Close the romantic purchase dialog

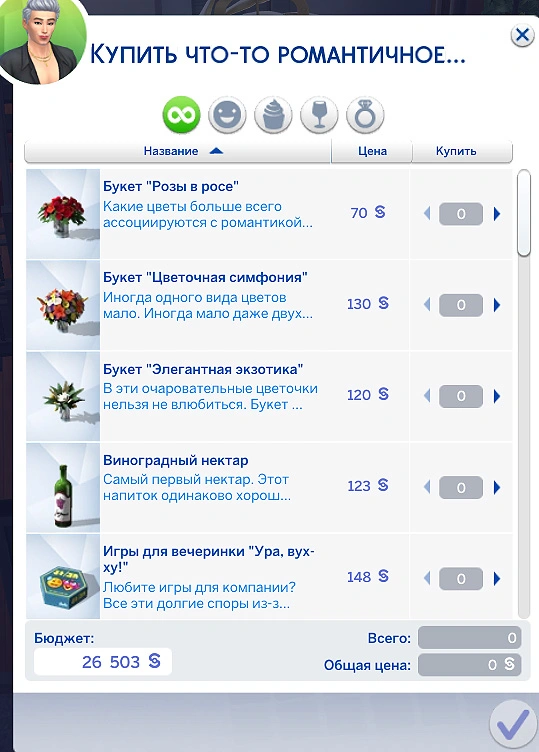[522, 35]
